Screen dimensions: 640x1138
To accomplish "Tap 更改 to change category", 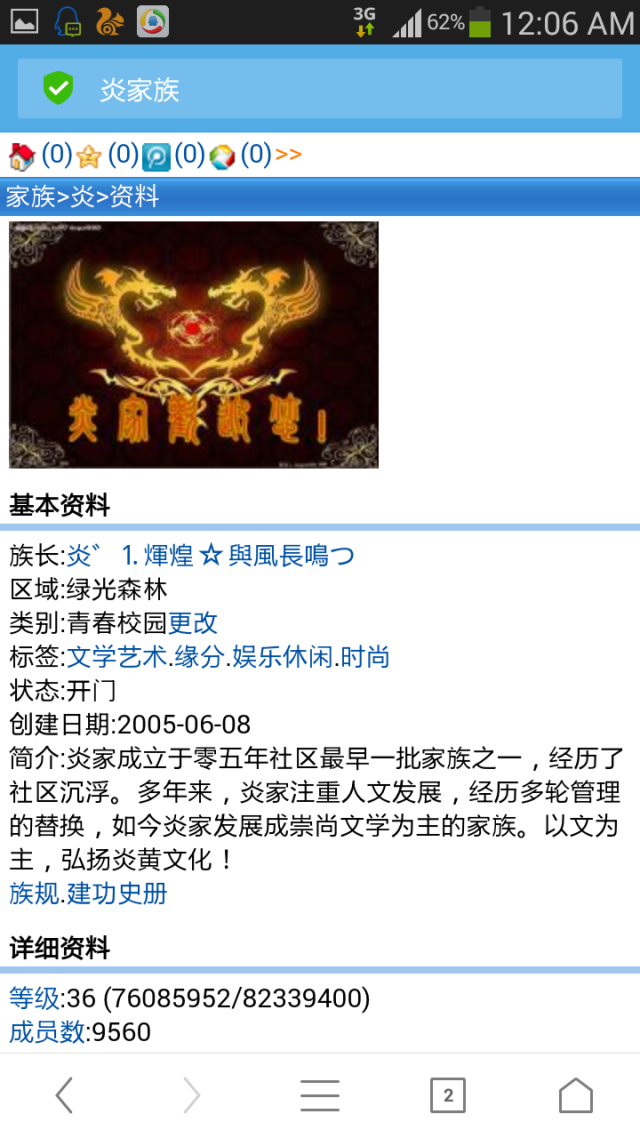I will coord(192,623).
